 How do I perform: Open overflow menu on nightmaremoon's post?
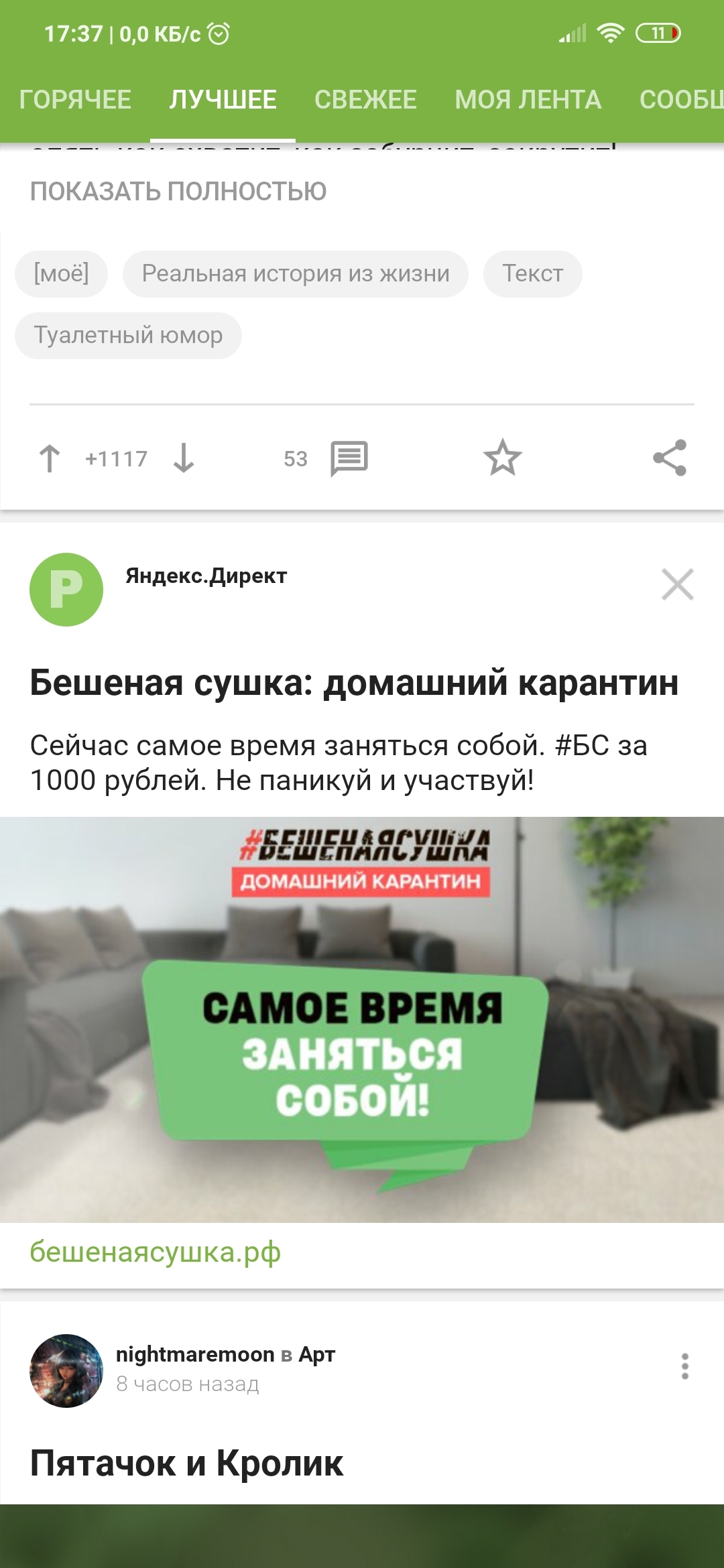[684, 1366]
